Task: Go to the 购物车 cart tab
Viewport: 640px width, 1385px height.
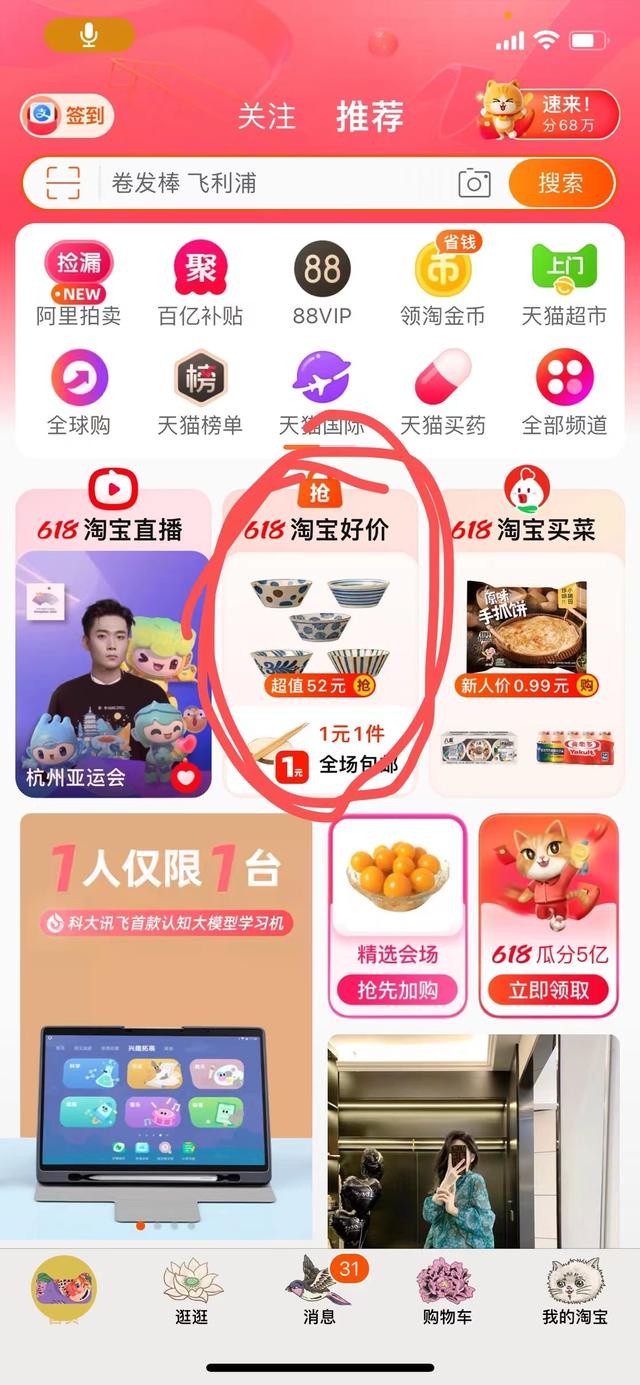Action: pos(446,1292)
